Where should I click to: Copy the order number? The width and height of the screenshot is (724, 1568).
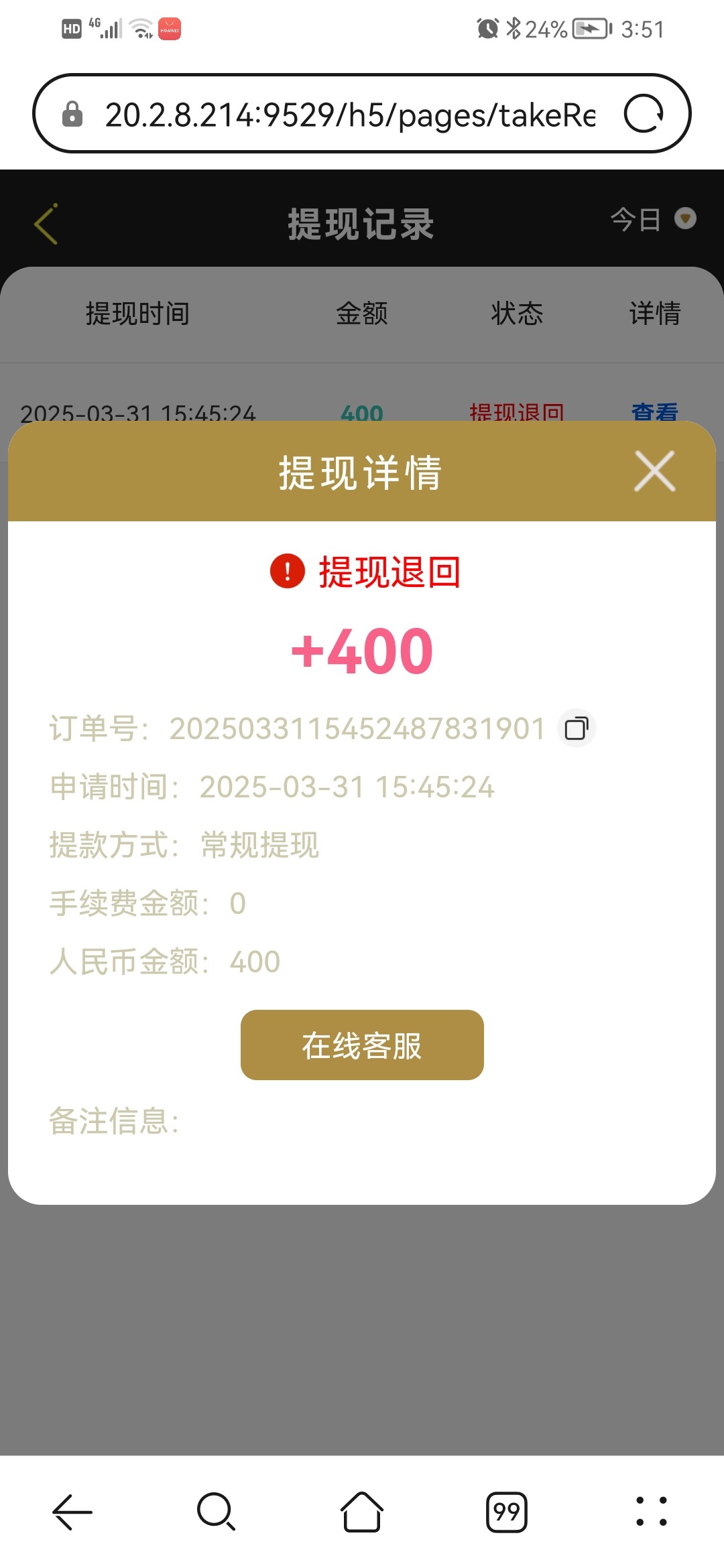pyautogui.click(x=577, y=728)
